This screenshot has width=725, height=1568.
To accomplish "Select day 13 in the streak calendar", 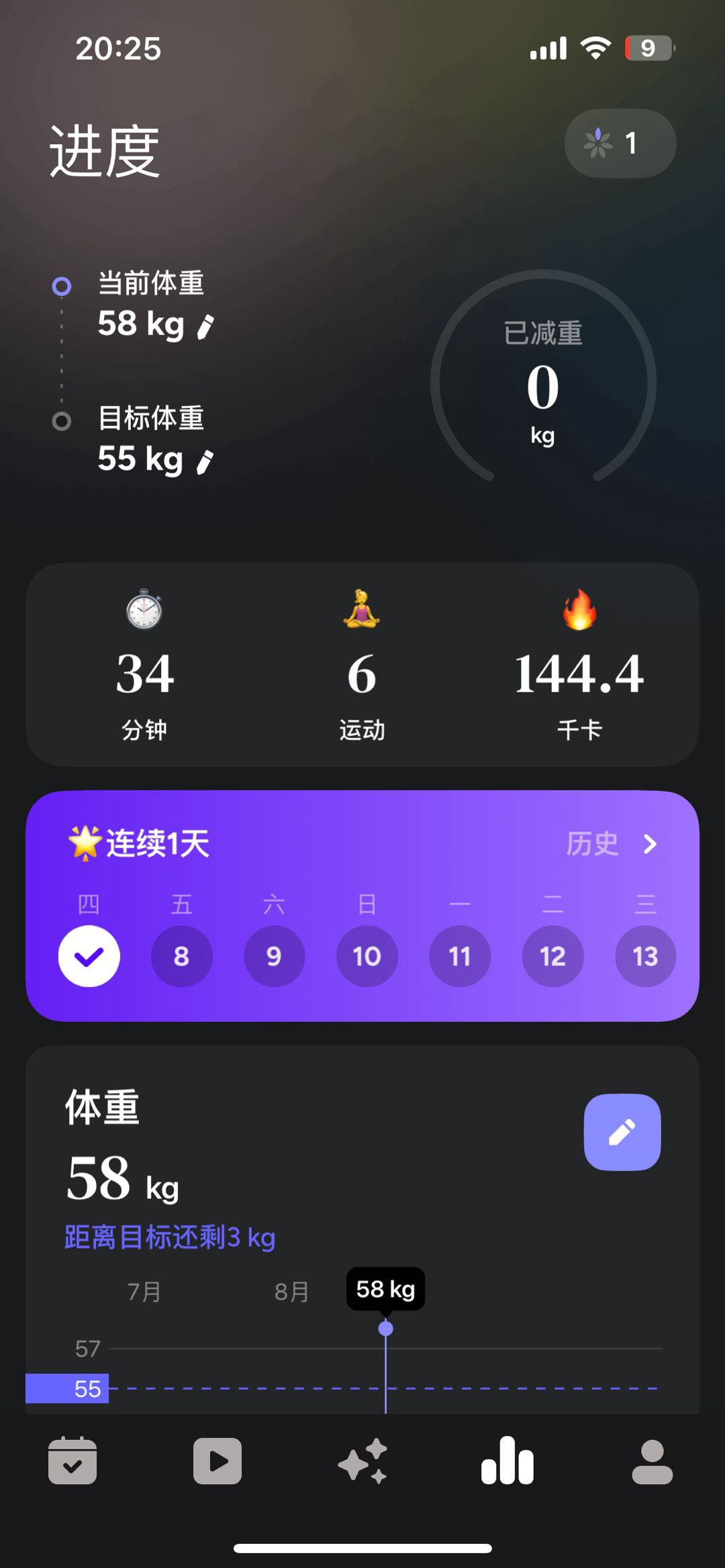I will 645,956.
